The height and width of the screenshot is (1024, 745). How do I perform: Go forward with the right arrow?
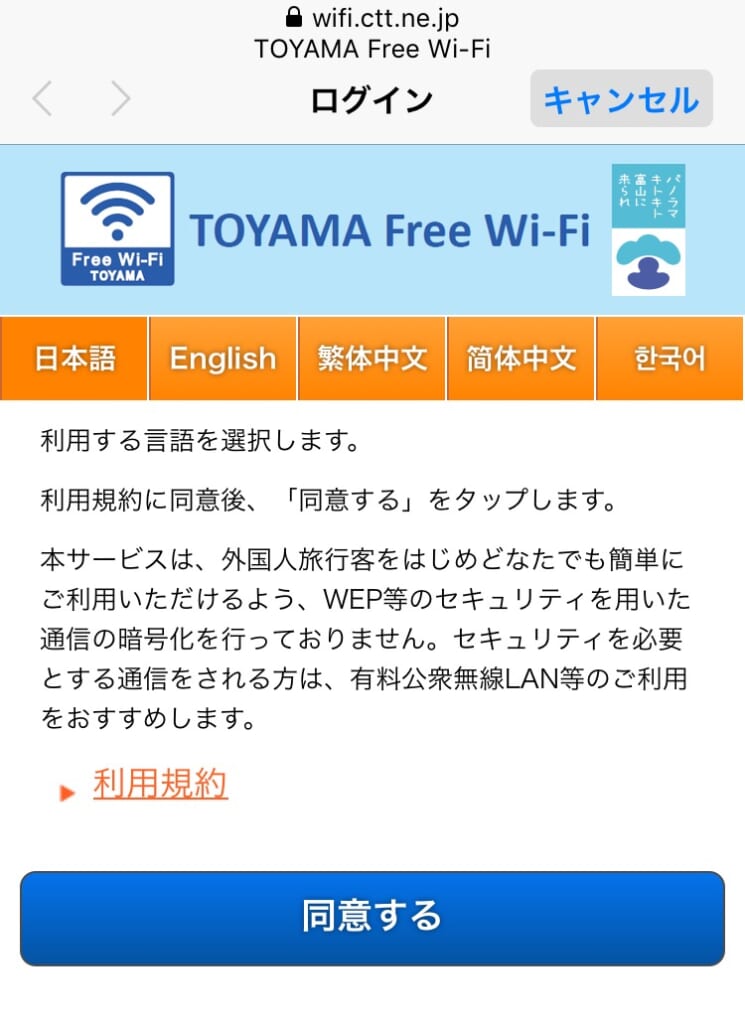coord(121,99)
